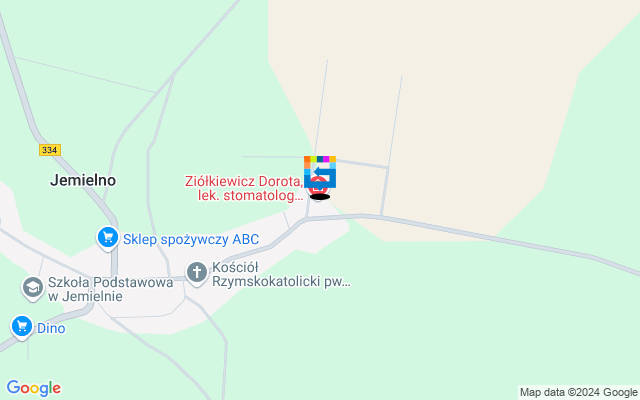Tap the Google logo link
Image resolution: width=640 pixels, height=400 pixels.
coord(33,388)
